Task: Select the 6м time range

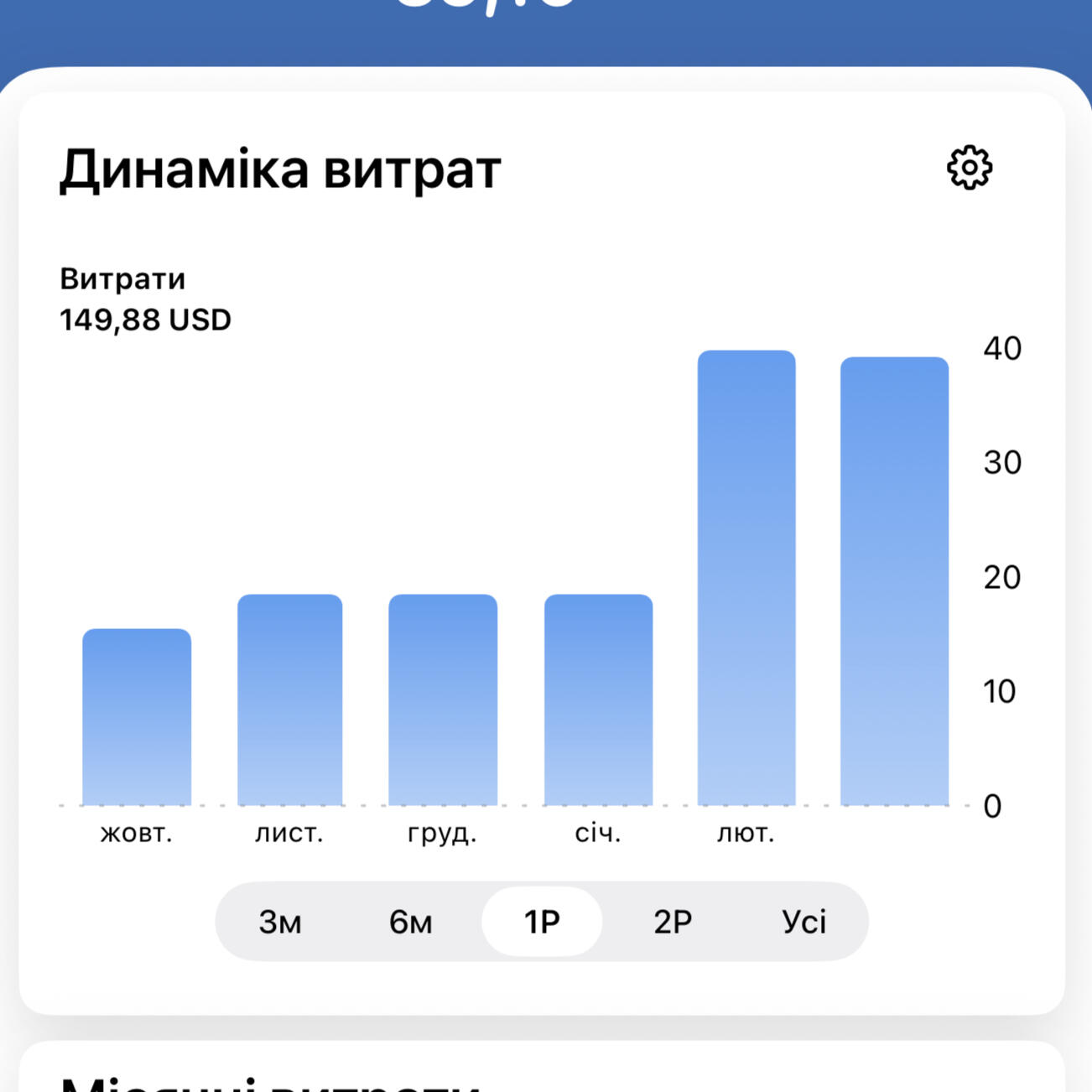Action: (411, 922)
